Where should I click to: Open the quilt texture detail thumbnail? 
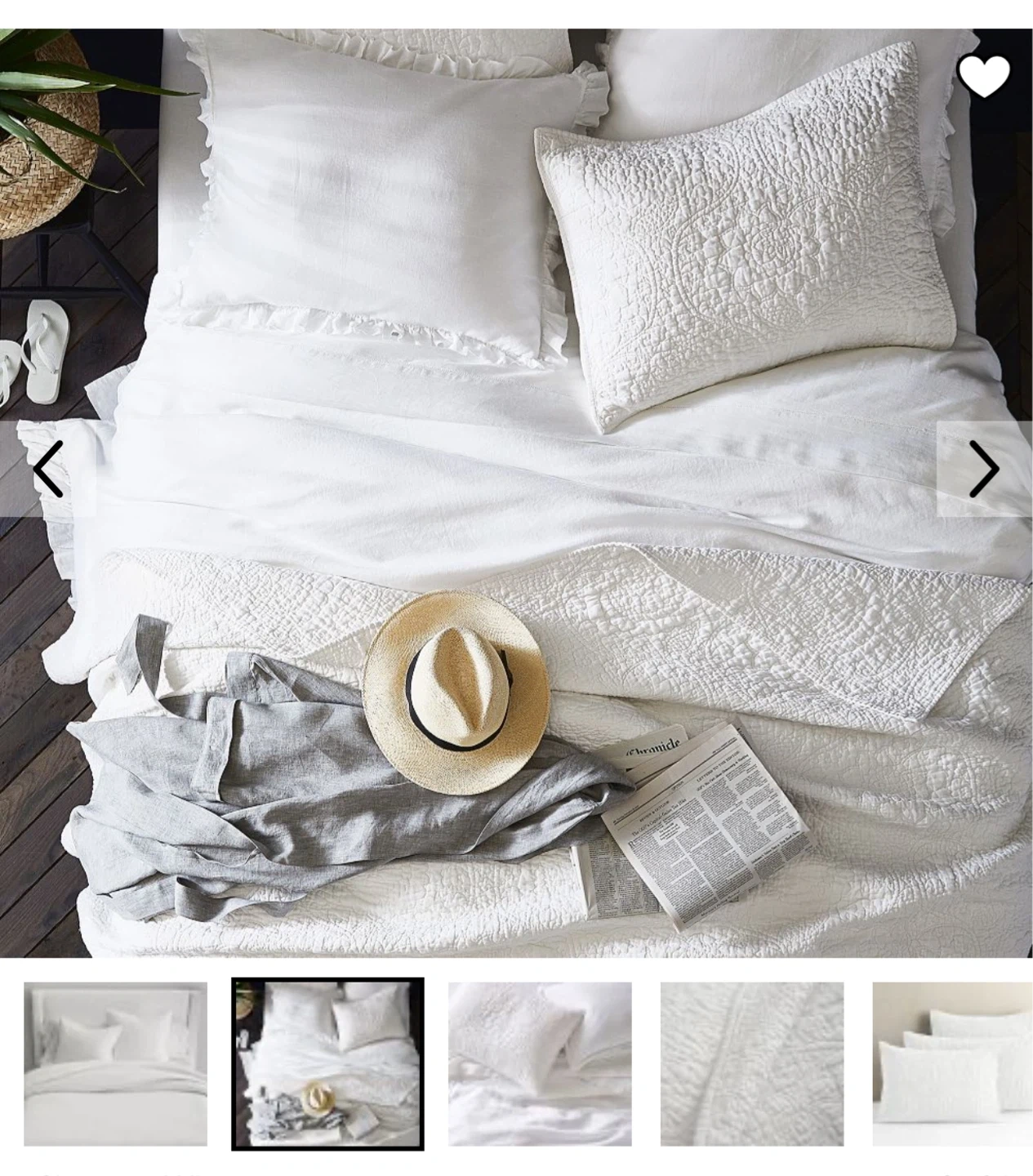(x=751, y=1063)
